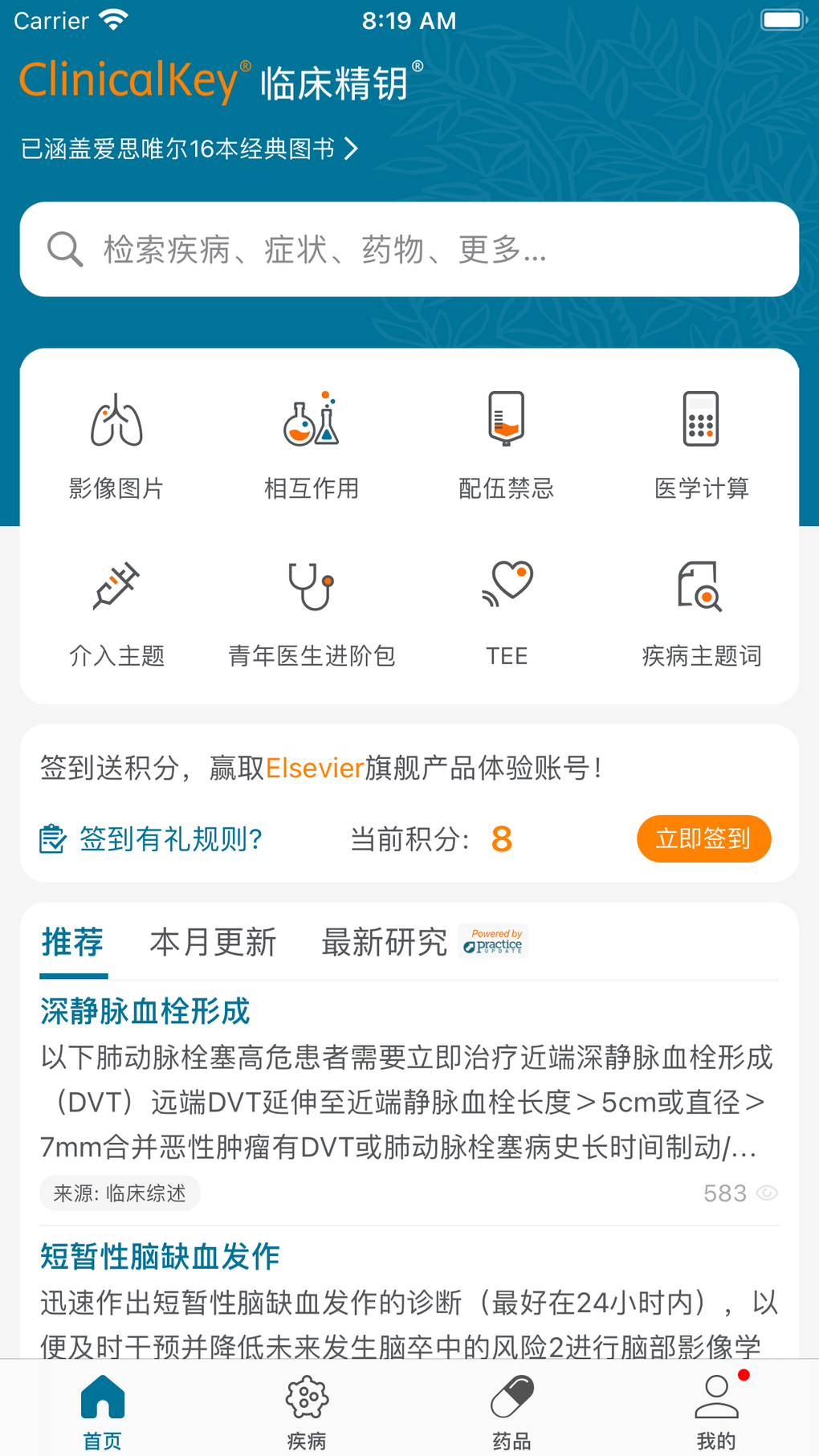
Task: Tap 立即签到 to check in
Action: tap(703, 839)
